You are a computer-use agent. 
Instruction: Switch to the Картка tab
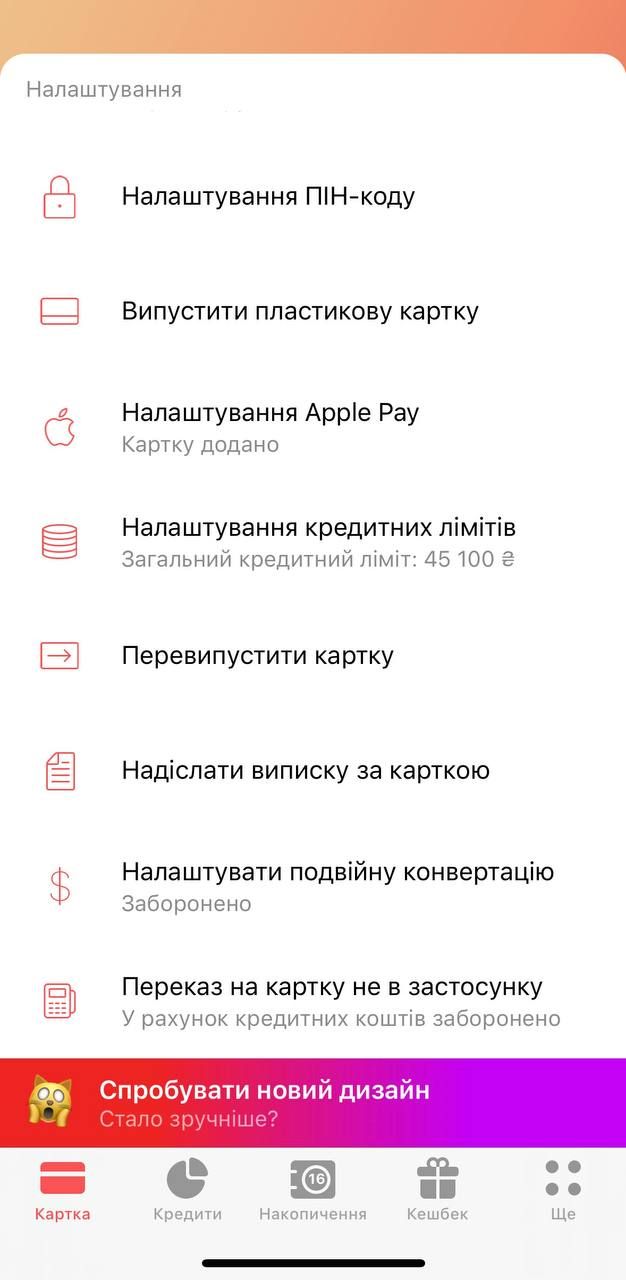point(62,1190)
